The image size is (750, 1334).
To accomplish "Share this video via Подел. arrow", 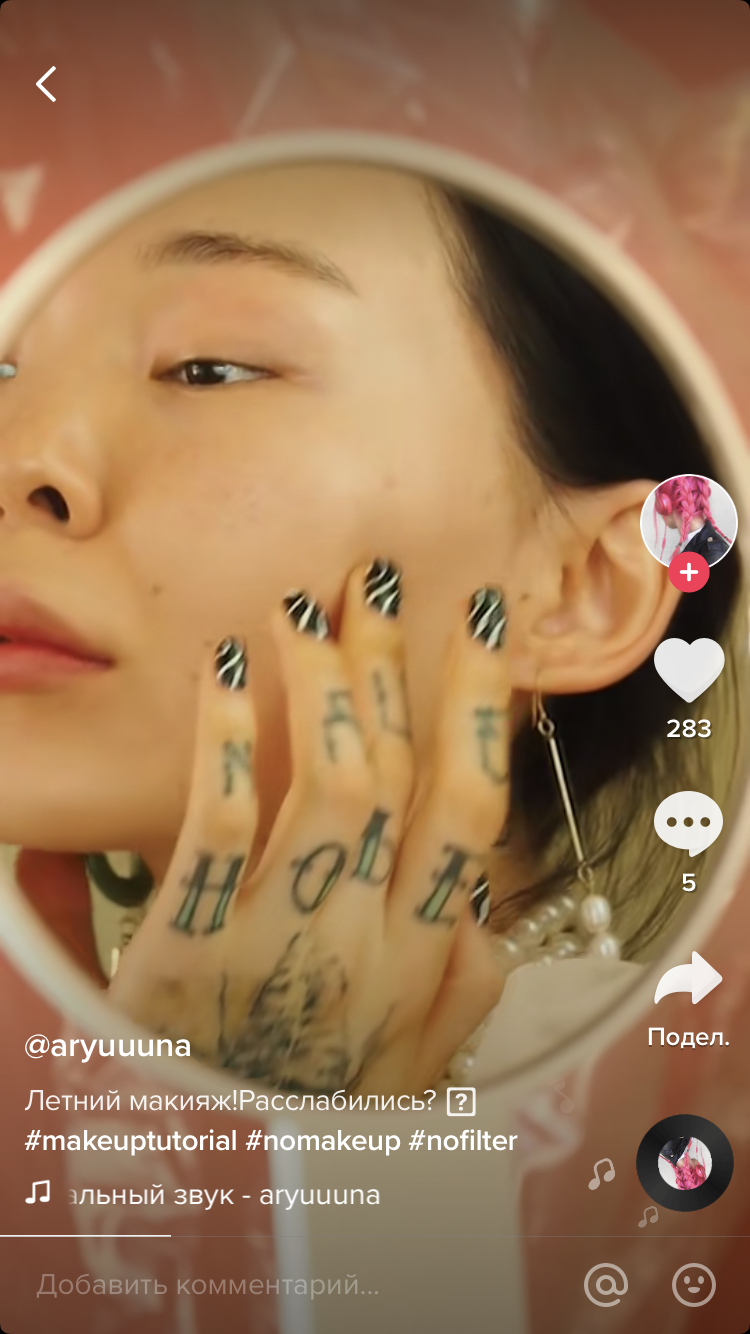I will (688, 980).
